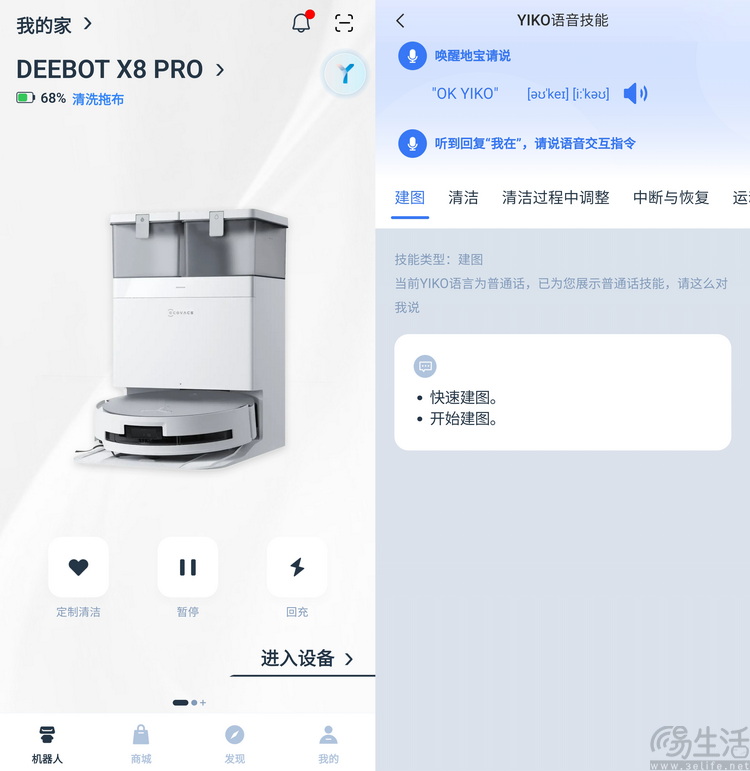Switch to the 商城 tab
This screenshot has height=771, width=750.
pos(141,744)
